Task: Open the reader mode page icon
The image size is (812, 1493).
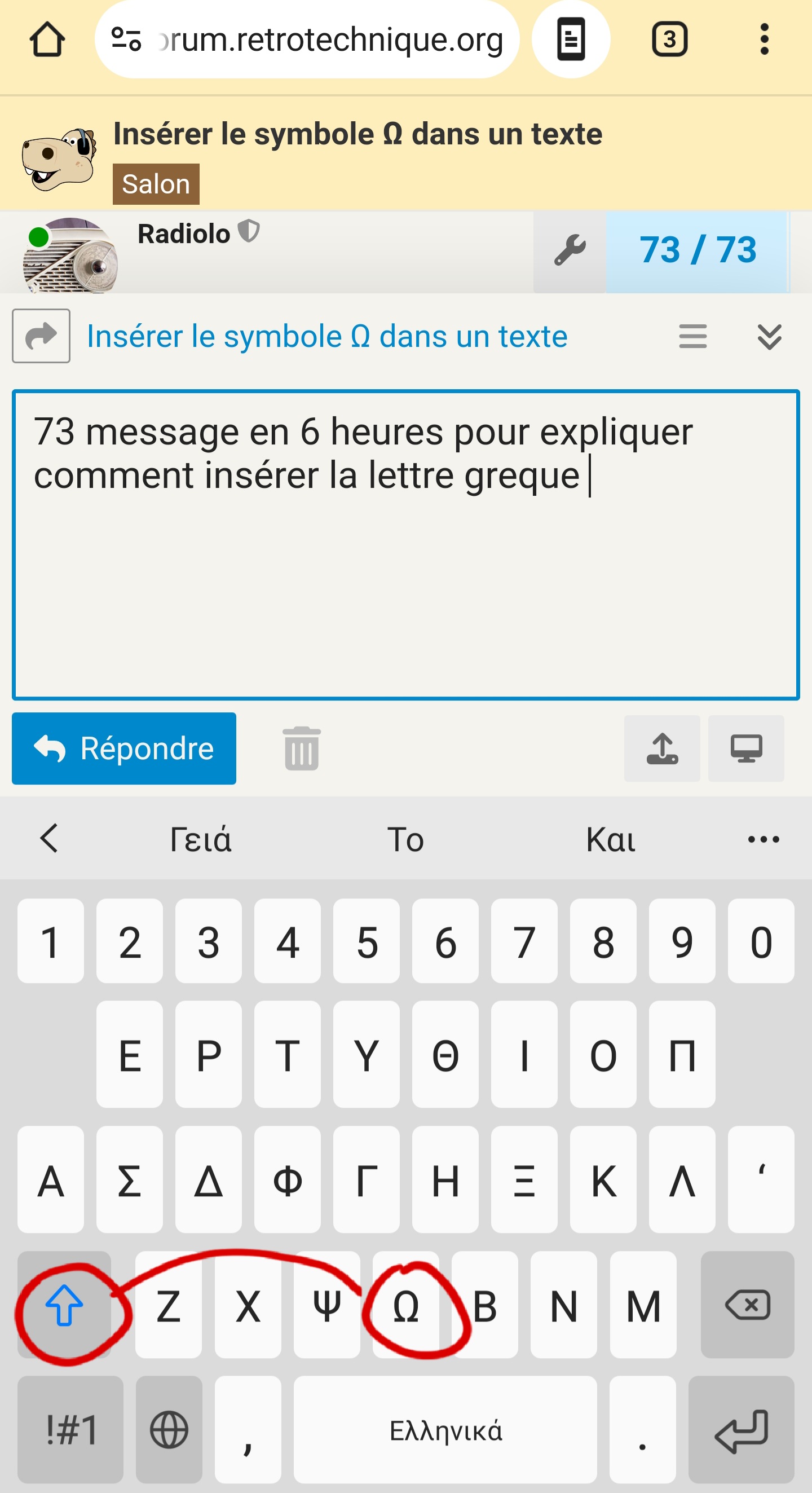Action: click(571, 39)
